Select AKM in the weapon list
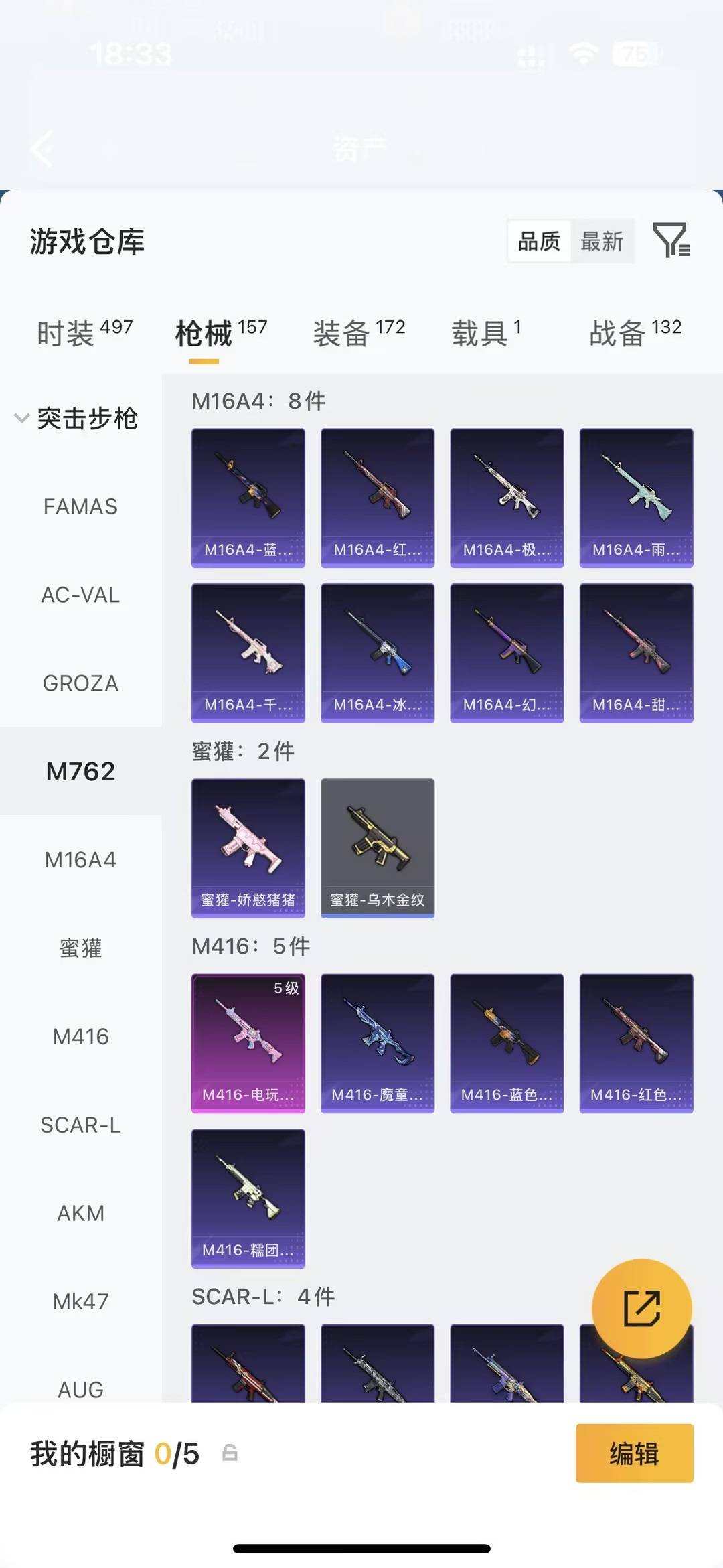 pyautogui.click(x=80, y=1213)
